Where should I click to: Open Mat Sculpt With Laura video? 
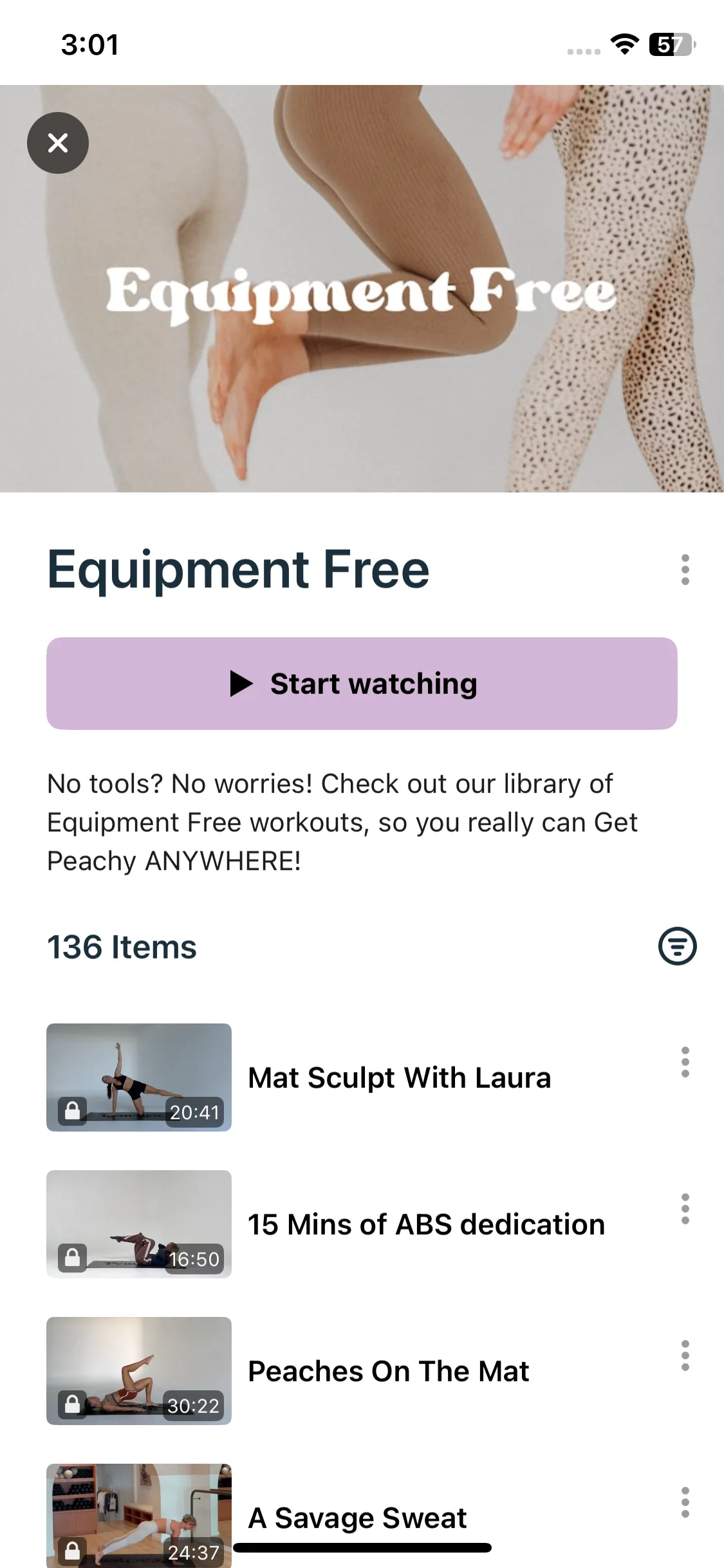[x=399, y=1078]
